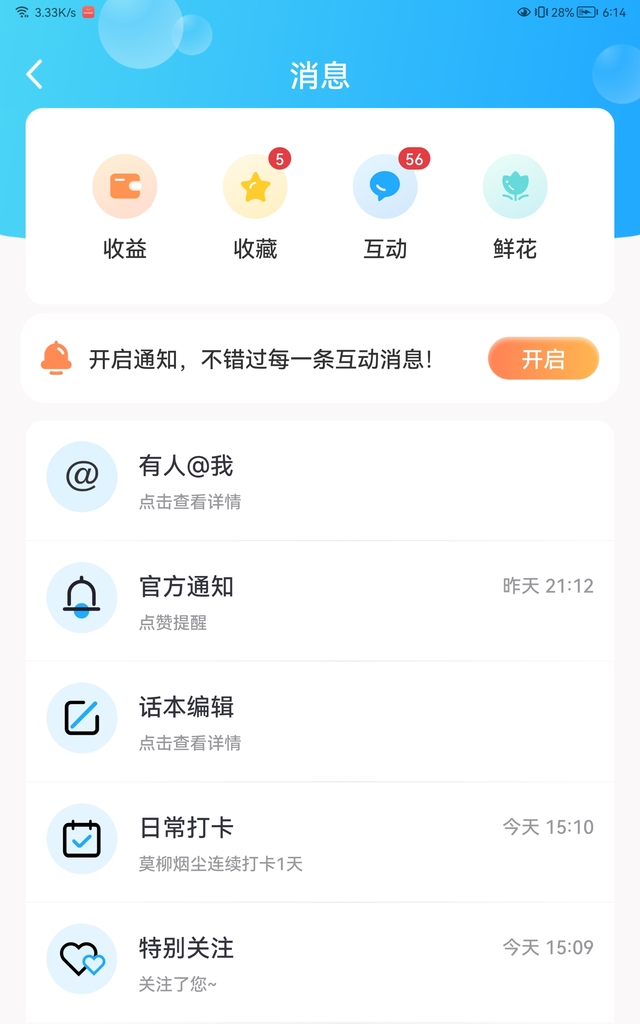Open the 有人@我 row

pos(320,481)
